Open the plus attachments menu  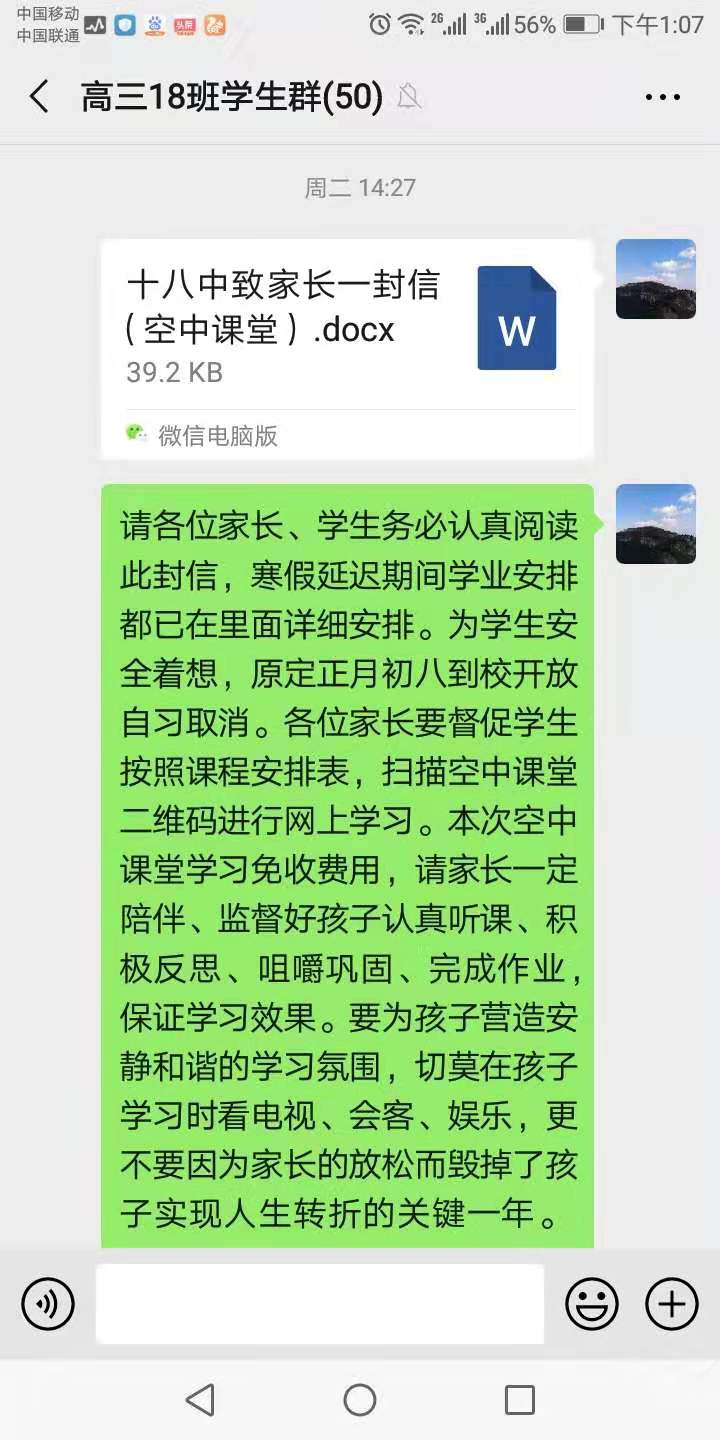[672, 1304]
